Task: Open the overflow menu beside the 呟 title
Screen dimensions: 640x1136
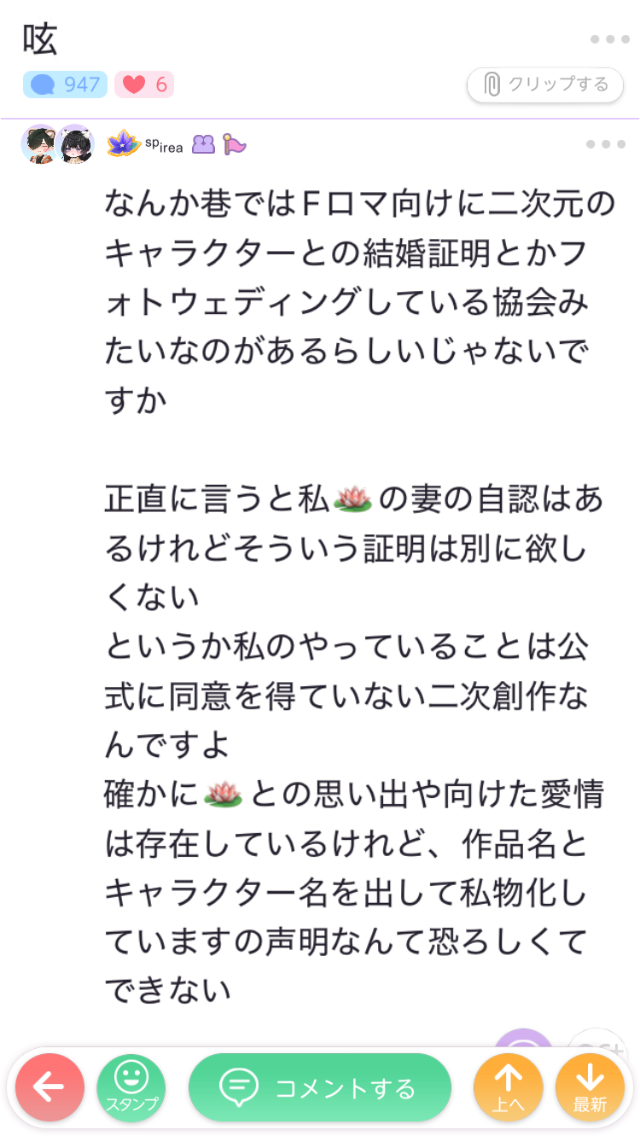Action: click(608, 40)
